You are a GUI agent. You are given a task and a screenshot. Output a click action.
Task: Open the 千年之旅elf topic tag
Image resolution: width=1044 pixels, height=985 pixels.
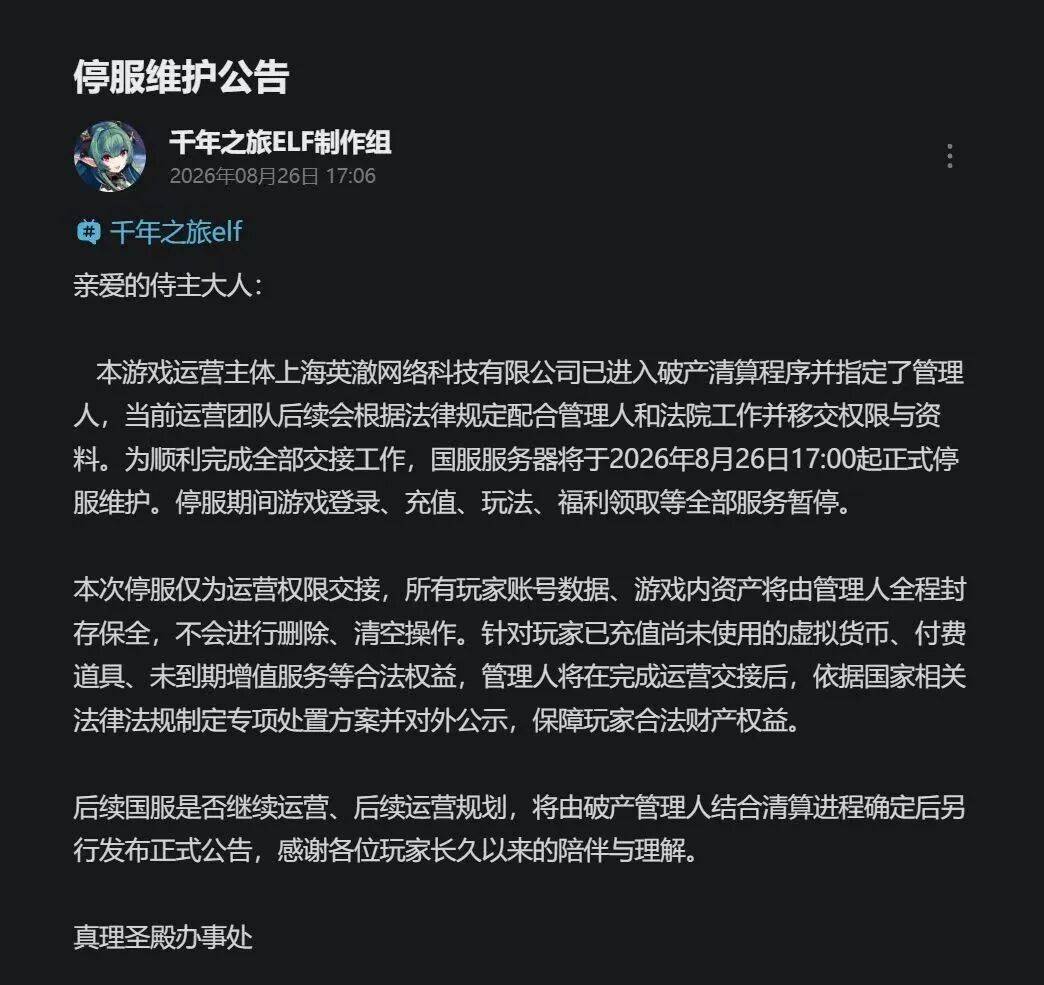(x=160, y=232)
